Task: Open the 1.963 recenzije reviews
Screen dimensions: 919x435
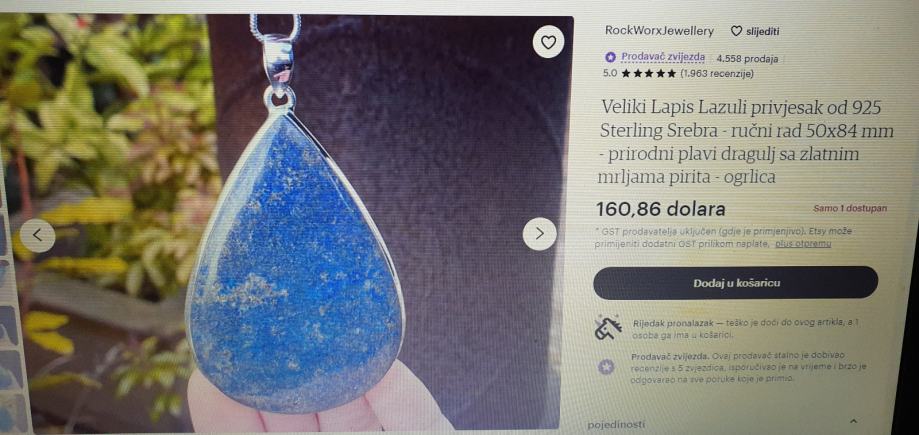Action: (x=716, y=73)
